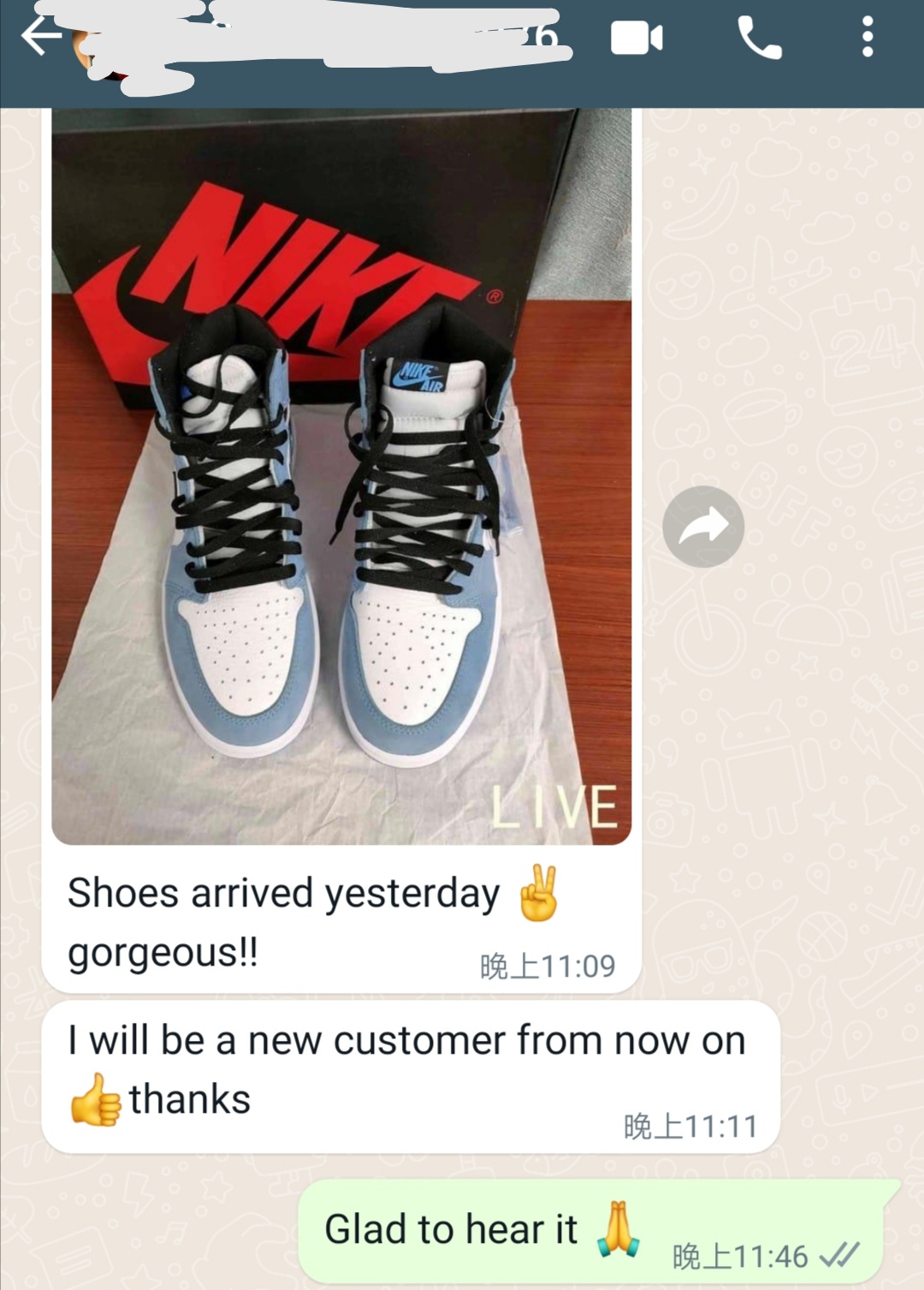
Task: Forward the sneaker photo message
Action: (703, 526)
